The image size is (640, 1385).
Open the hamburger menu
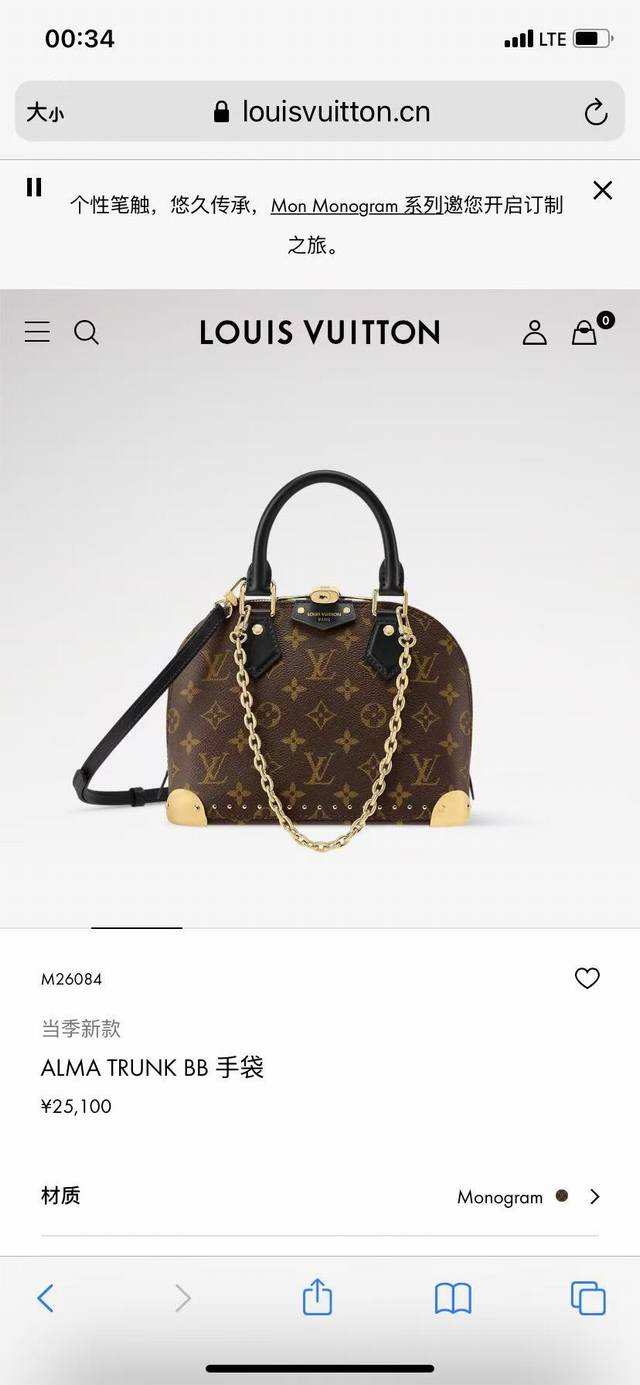[x=37, y=332]
